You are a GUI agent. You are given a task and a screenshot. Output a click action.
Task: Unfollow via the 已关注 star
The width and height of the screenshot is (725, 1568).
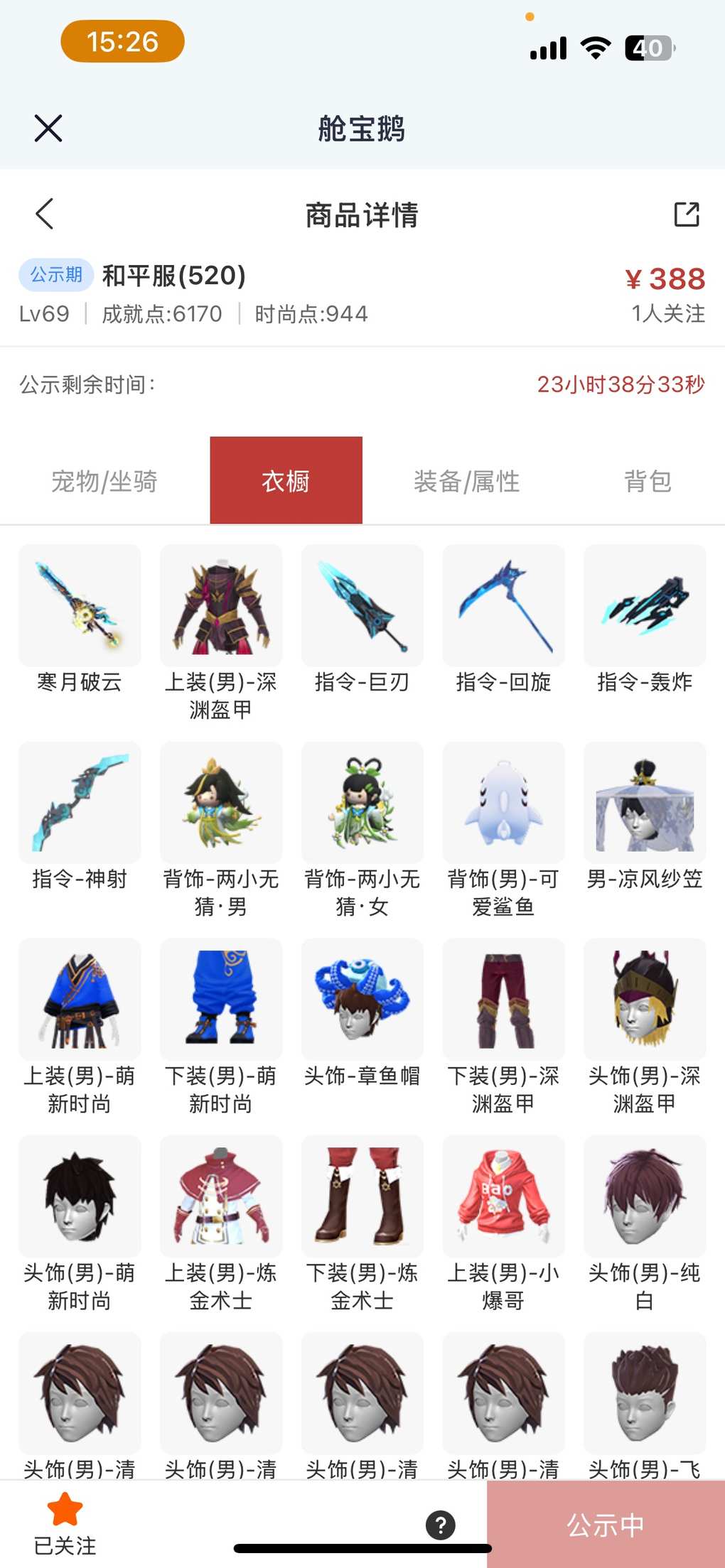65,1522
